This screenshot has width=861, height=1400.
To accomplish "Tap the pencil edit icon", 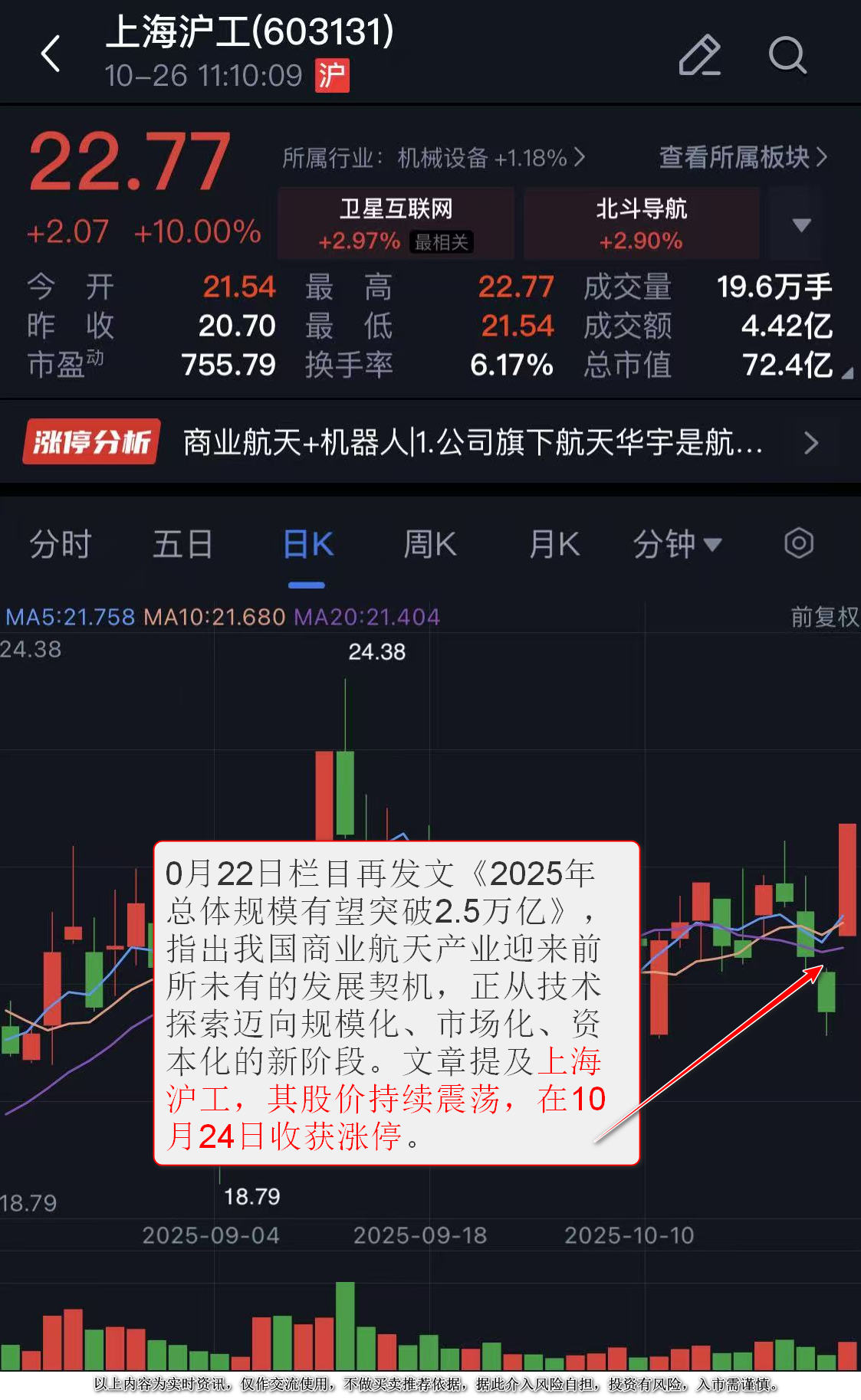I will [x=699, y=55].
